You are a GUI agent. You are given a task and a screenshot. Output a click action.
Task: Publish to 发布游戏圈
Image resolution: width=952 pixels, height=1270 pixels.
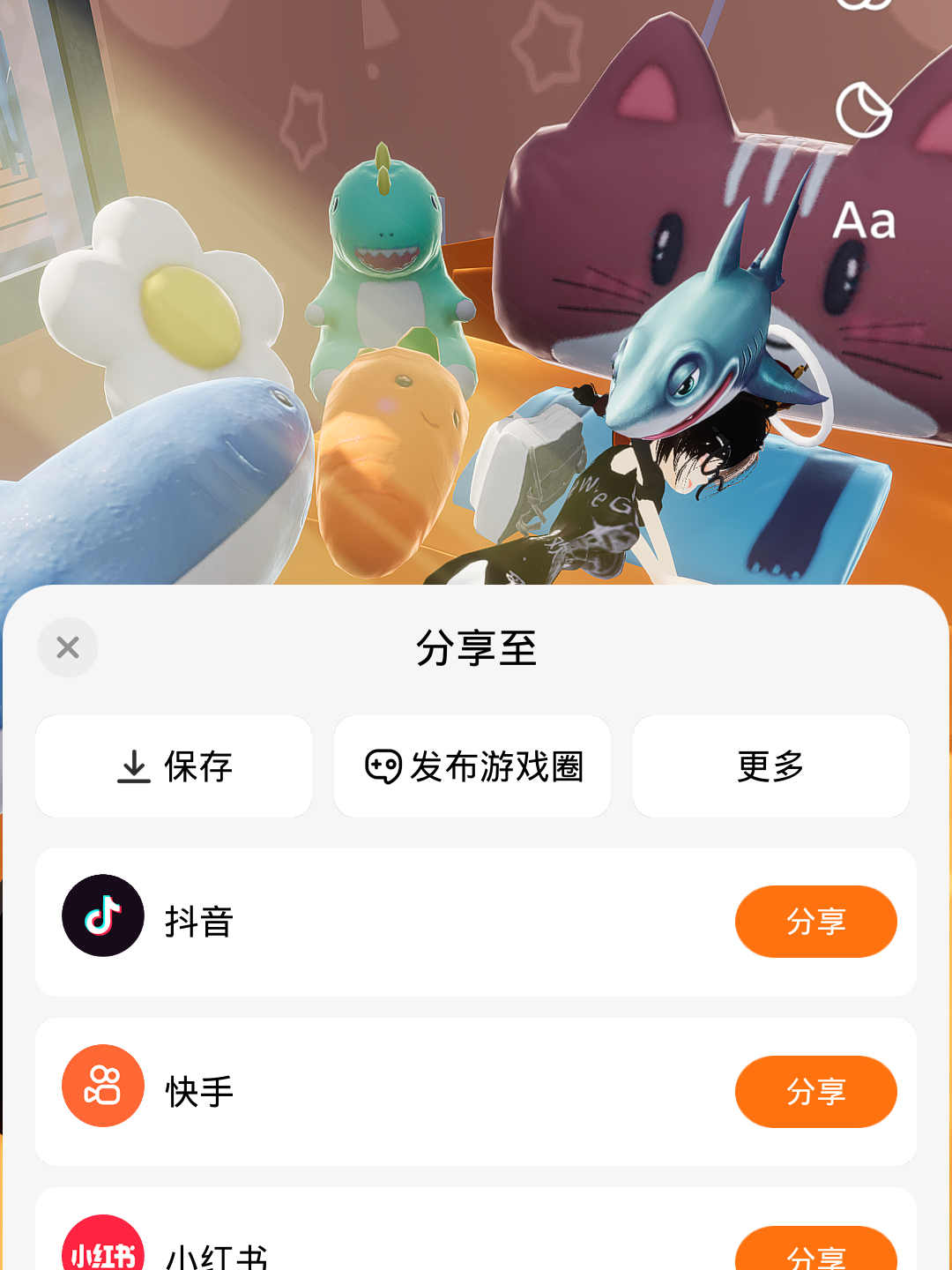[472, 766]
